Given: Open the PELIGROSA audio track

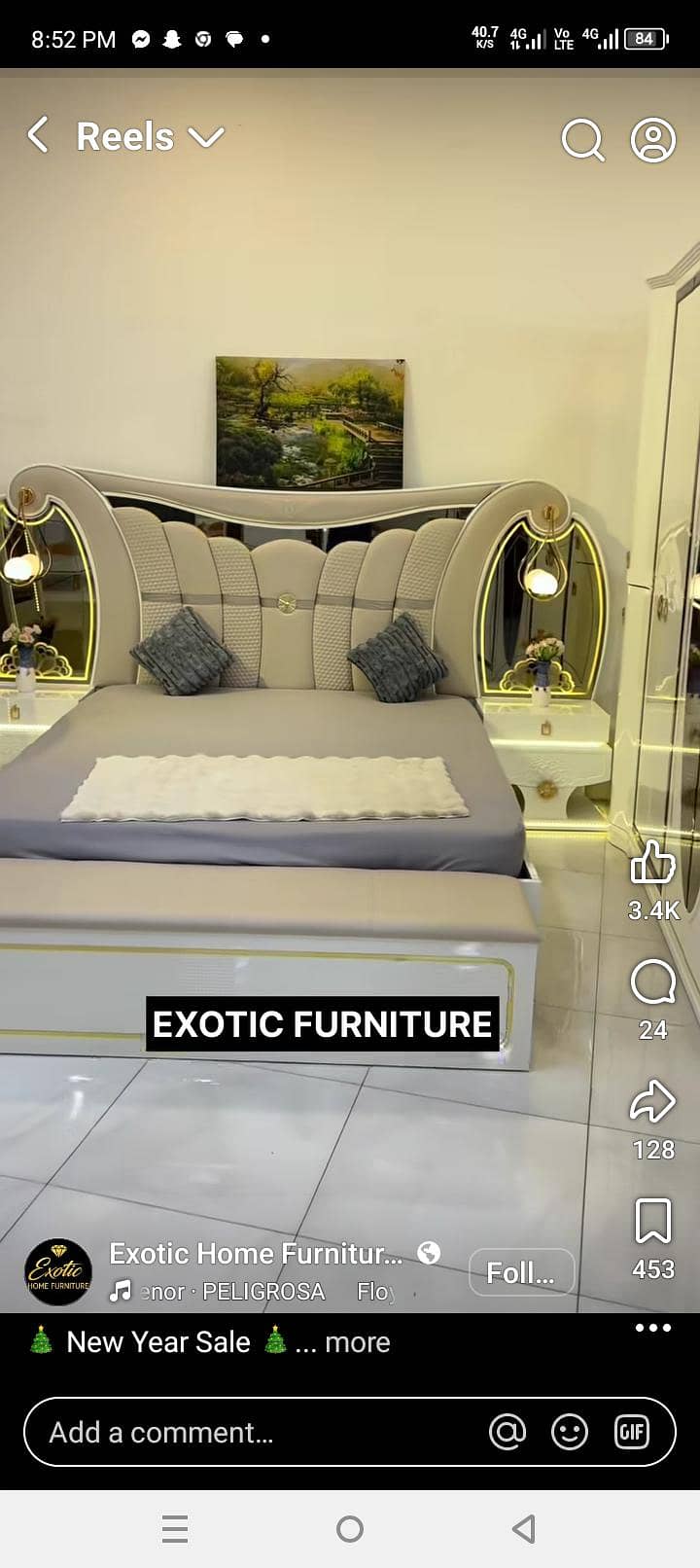Looking at the screenshot, I should [x=262, y=1292].
